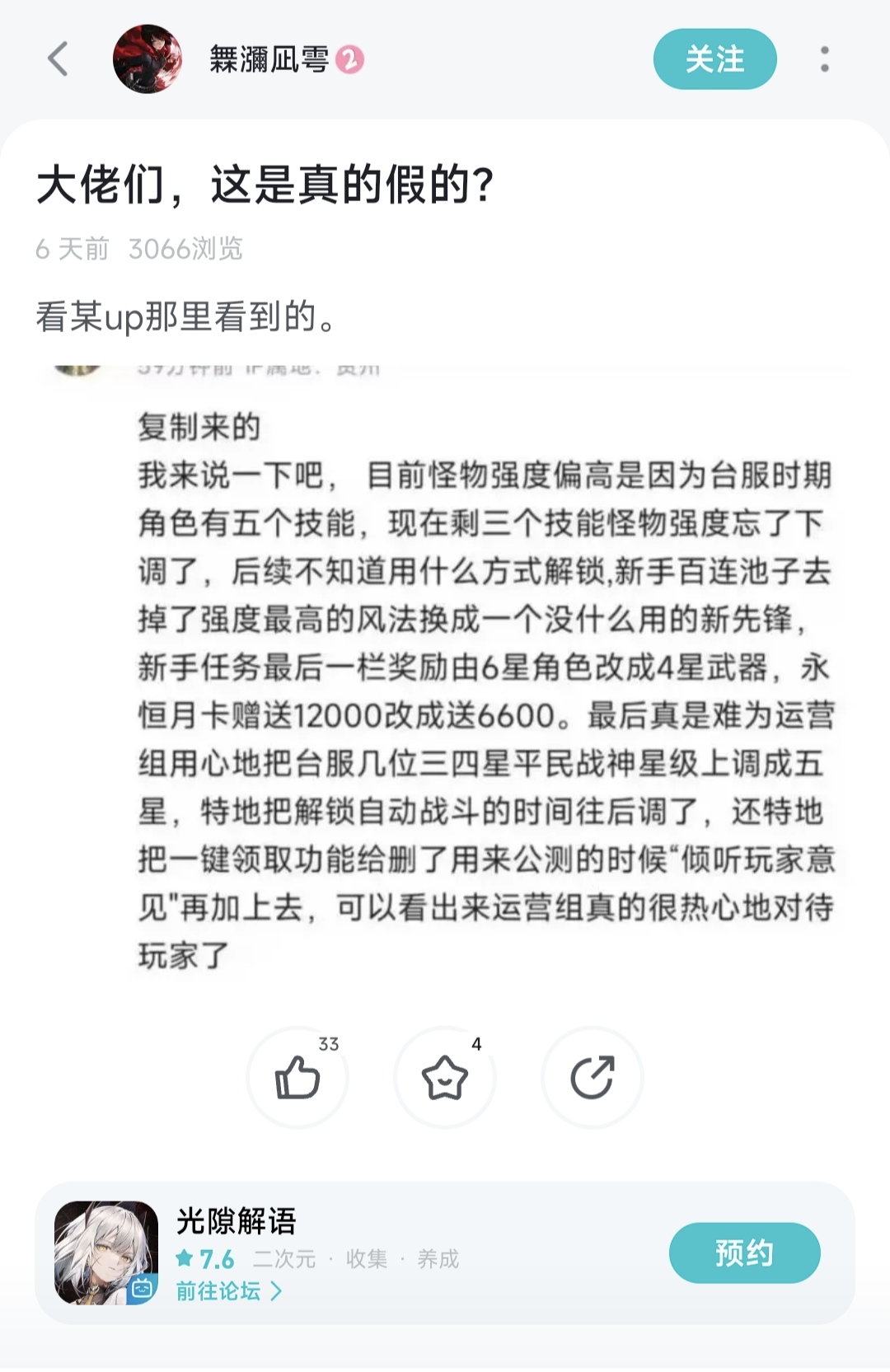Like this post with thumbs-up
This screenshot has width=890, height=1372.
[x=297, y=1077]
